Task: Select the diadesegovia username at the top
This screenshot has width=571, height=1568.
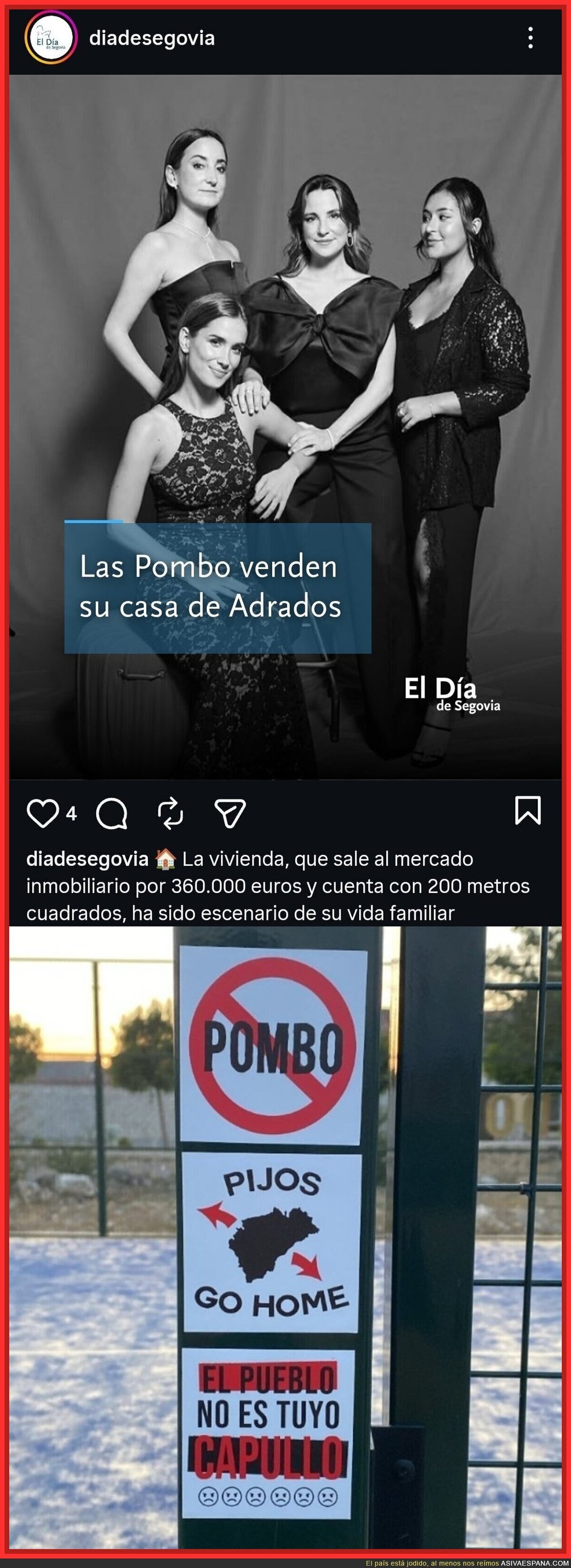Action: point(152,38)
